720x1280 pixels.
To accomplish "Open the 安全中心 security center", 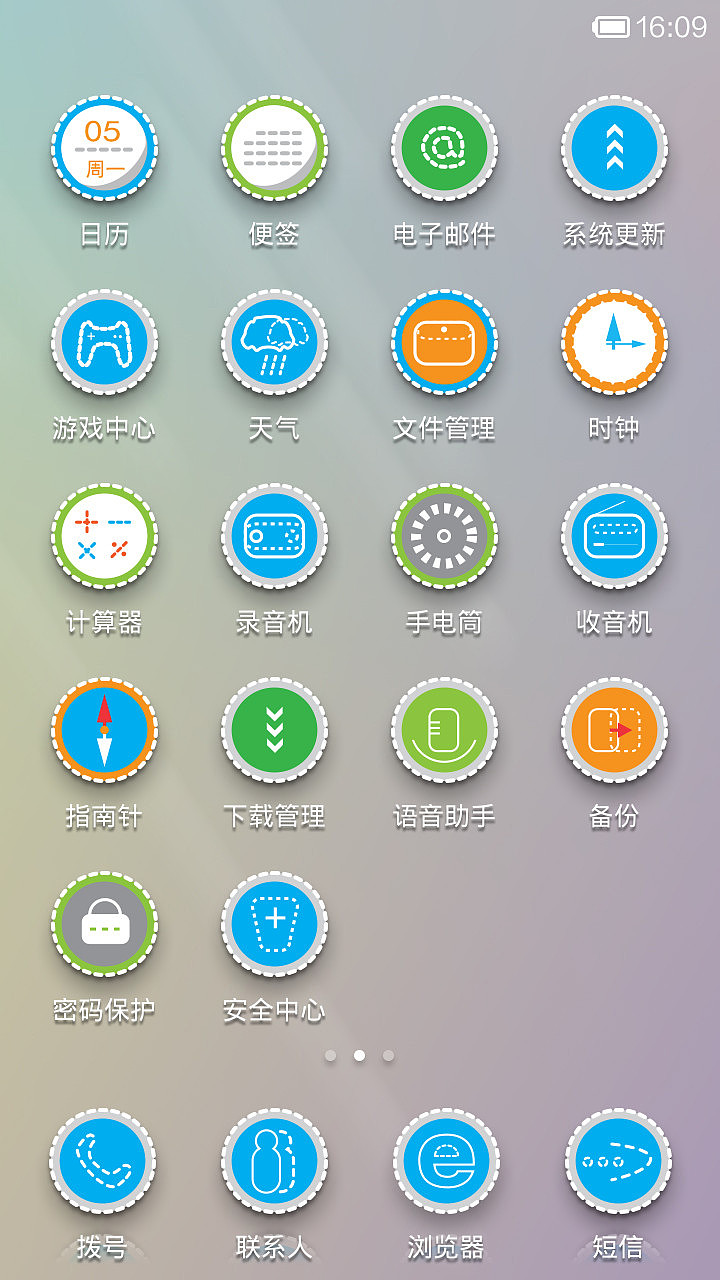I will (x=274, y=925).
